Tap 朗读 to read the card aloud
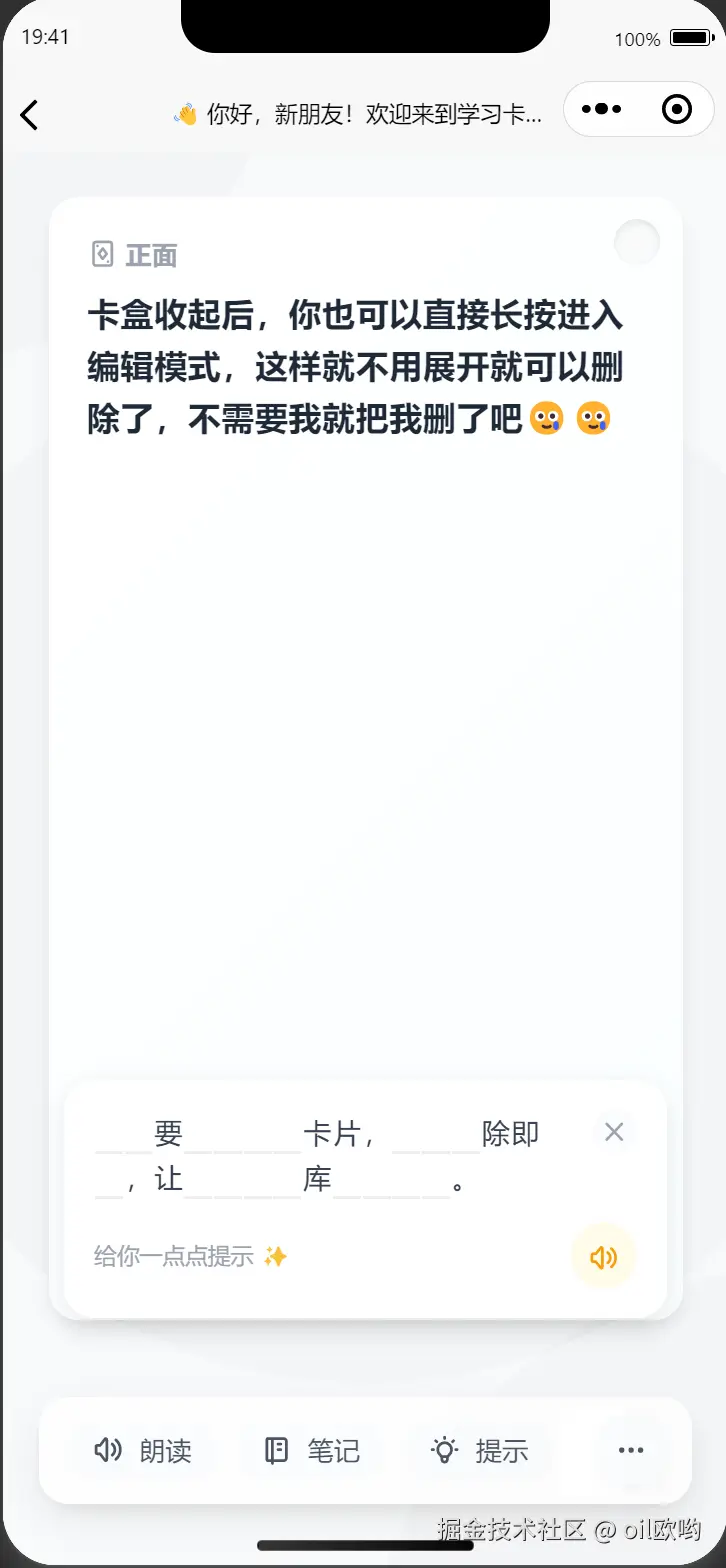The image size is (726, 1568). tap(142, 1451)
